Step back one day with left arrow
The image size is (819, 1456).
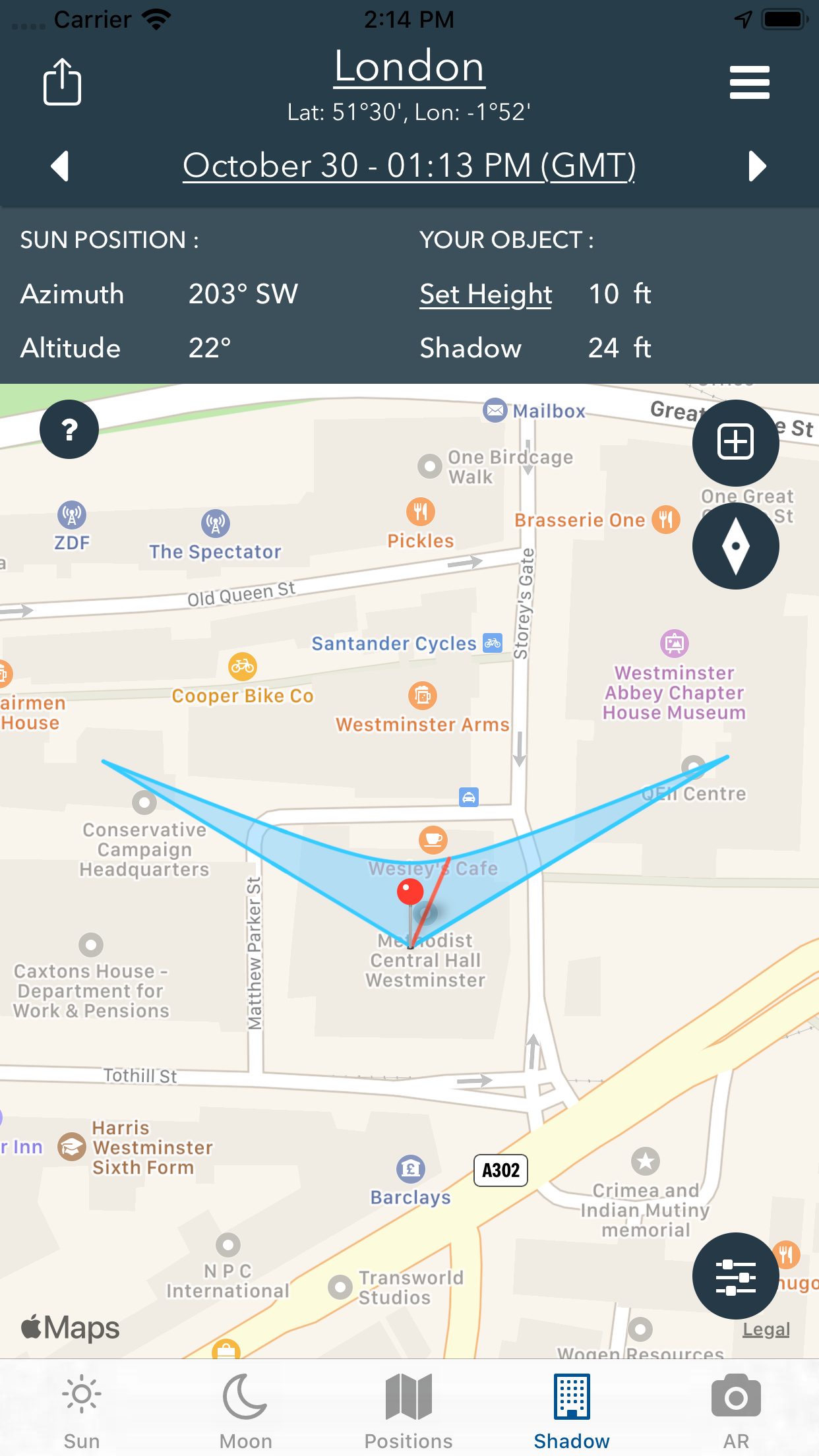[61, 166]
